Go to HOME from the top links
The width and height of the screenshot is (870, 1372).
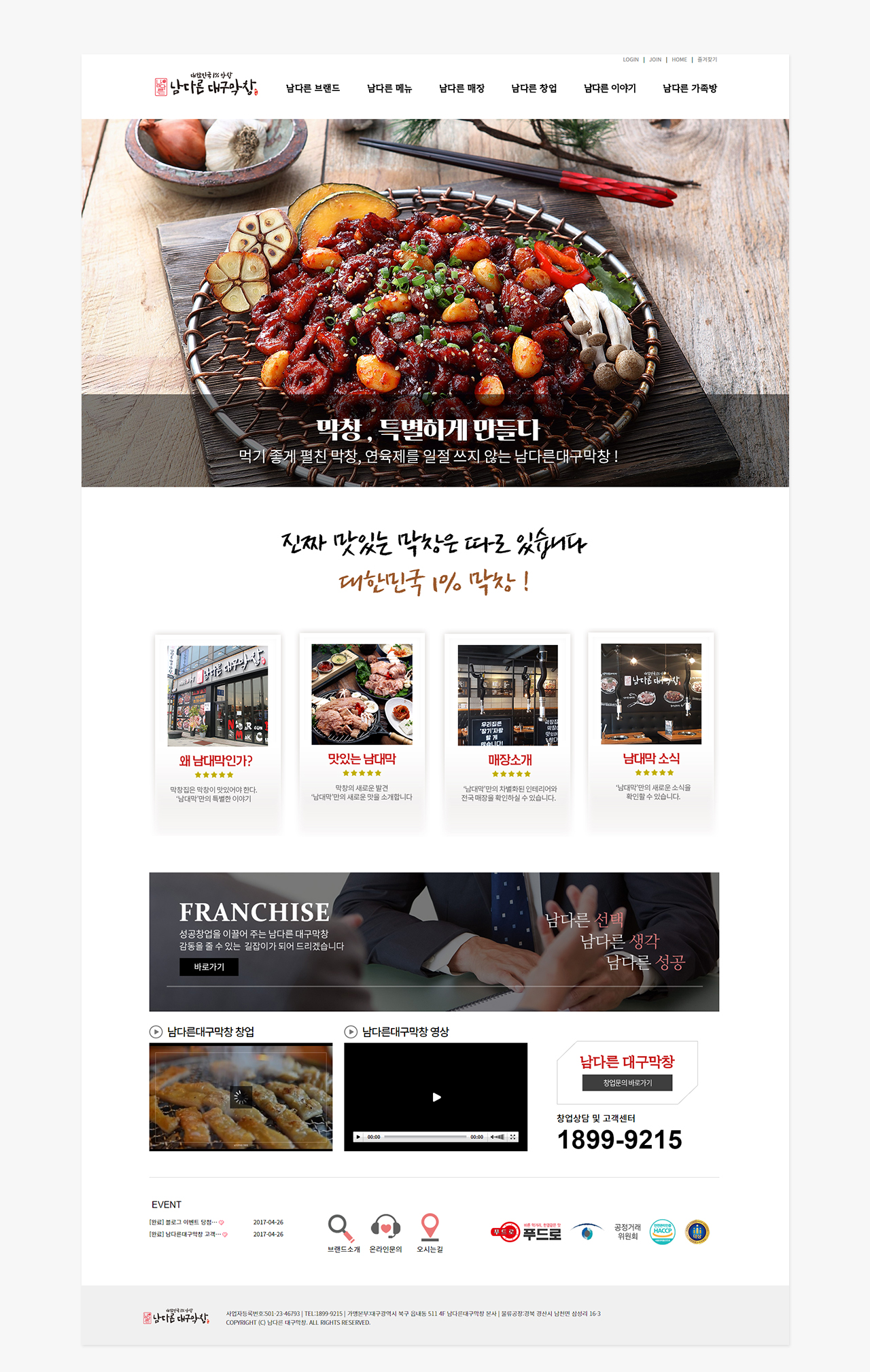click(679, 60)
